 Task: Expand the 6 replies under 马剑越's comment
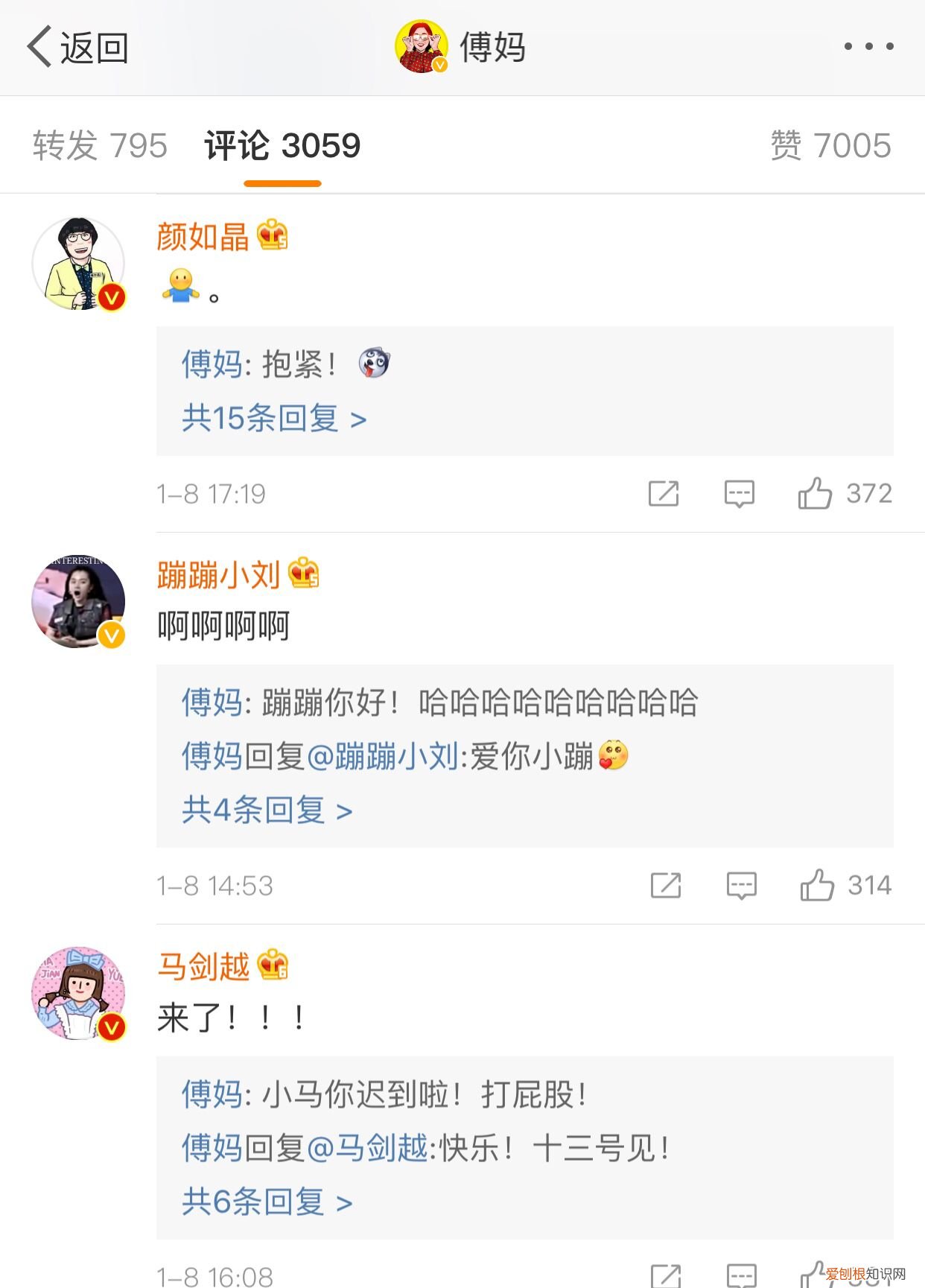click(x=264, y=1202)
